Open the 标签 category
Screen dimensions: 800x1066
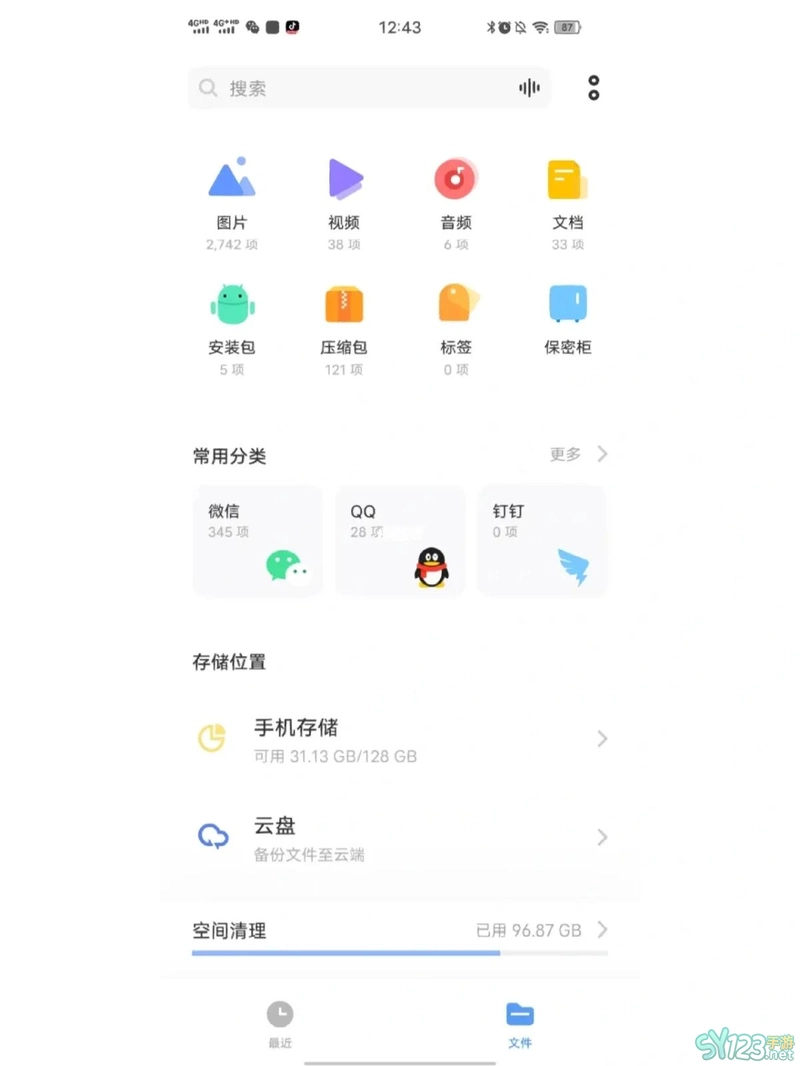[x=456, y=322]
